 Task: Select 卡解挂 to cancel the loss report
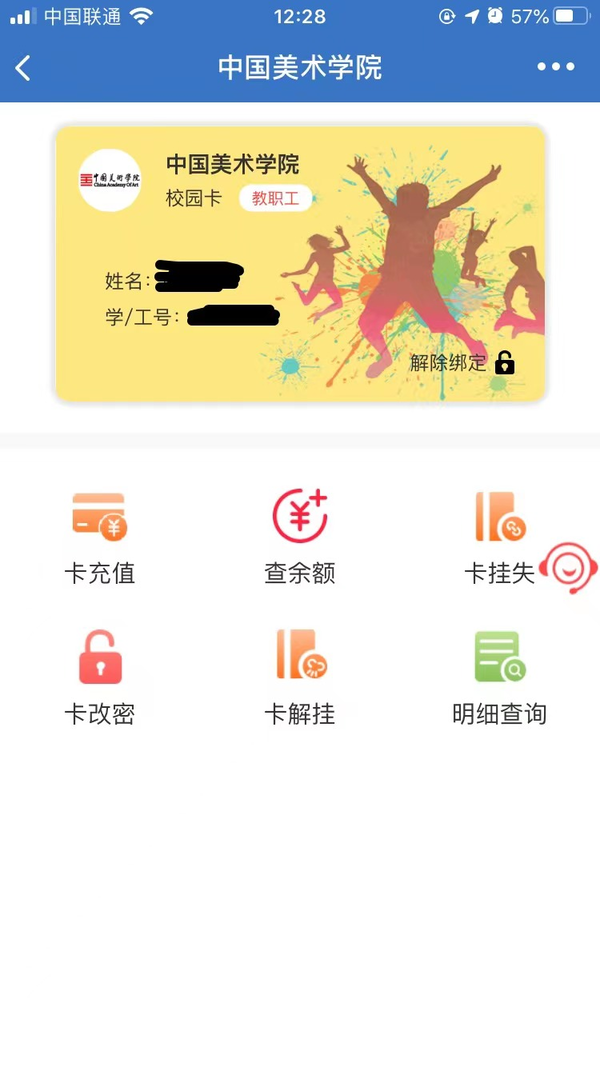pyautogui.click(x=299, y=677)
